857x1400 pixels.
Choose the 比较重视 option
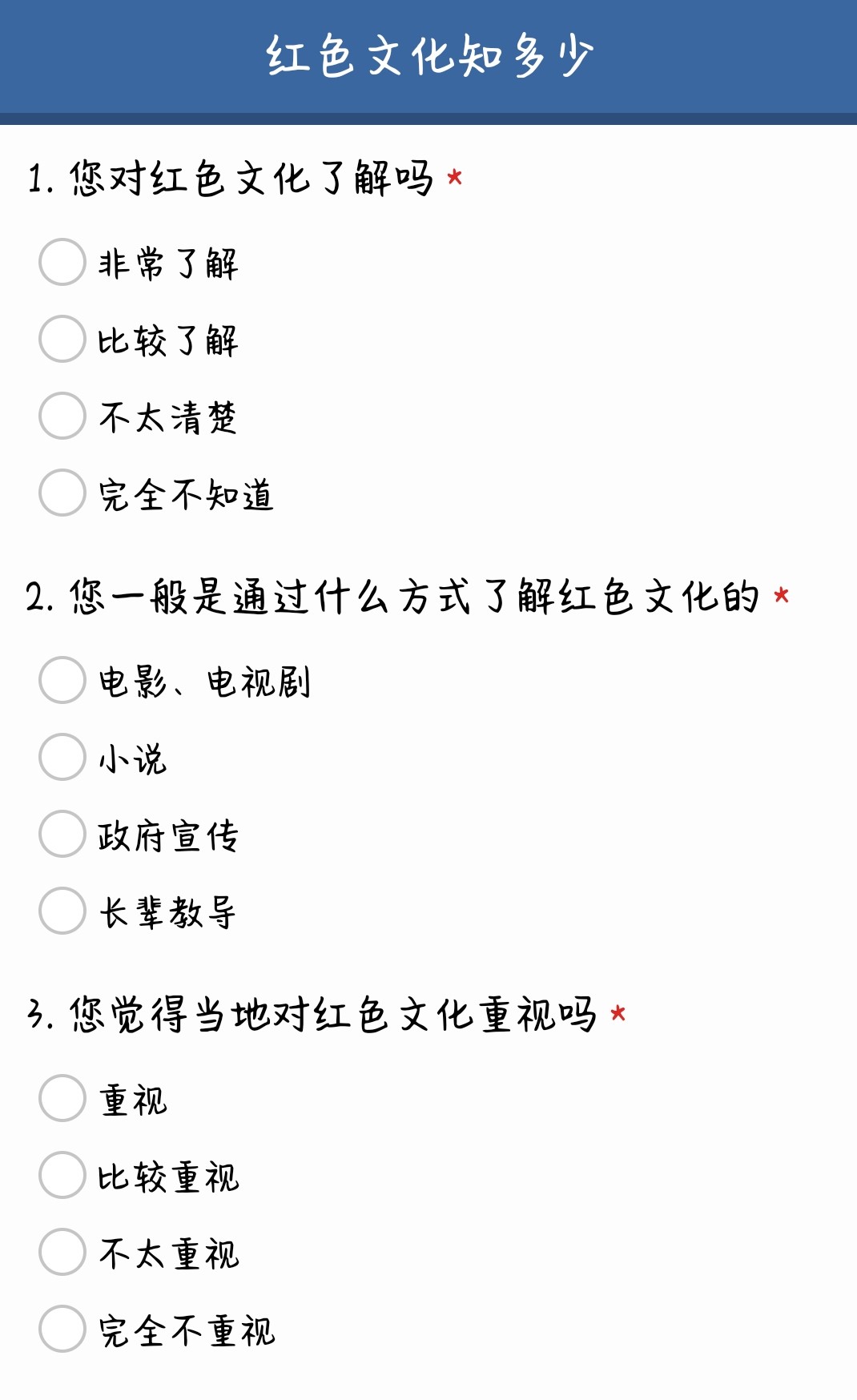pyautogui.click(x=62, y=1175)
